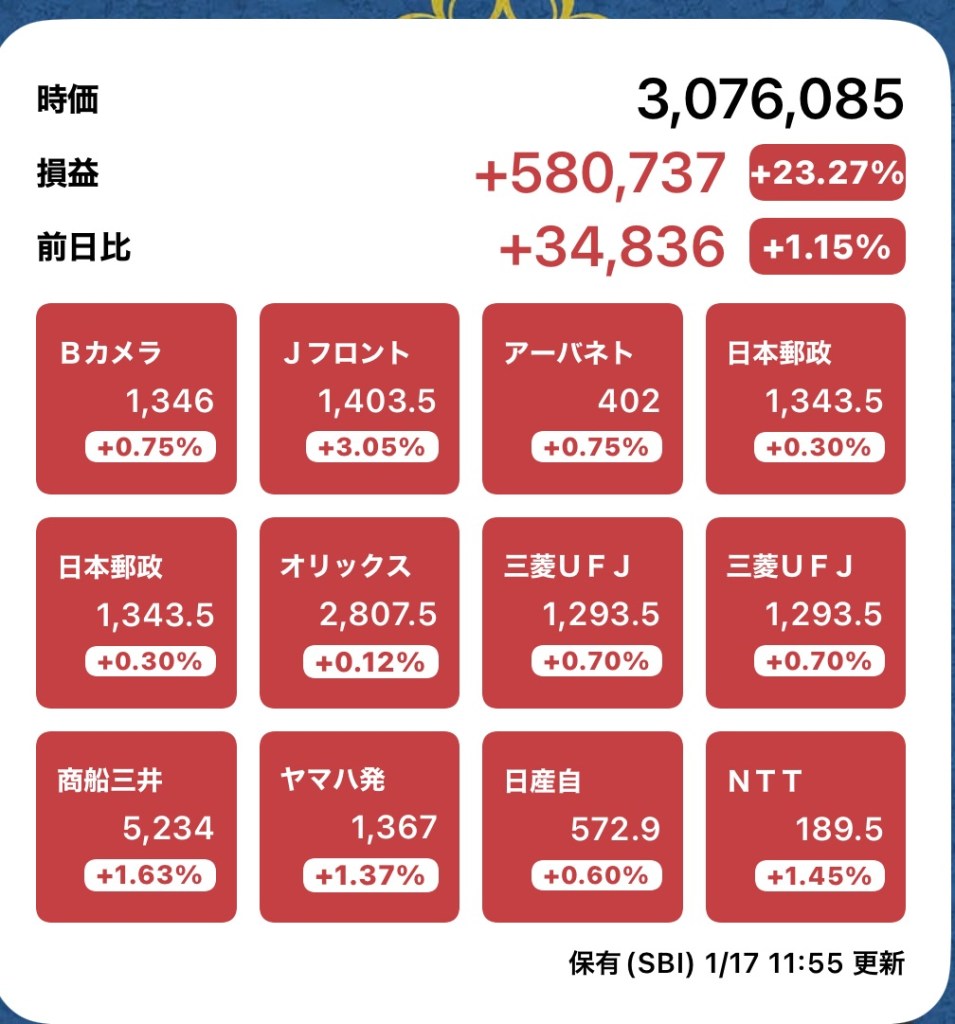955x1024 pixels.
Task: Open the ヤマハ発 stock tile
Action: coord(359,827)
